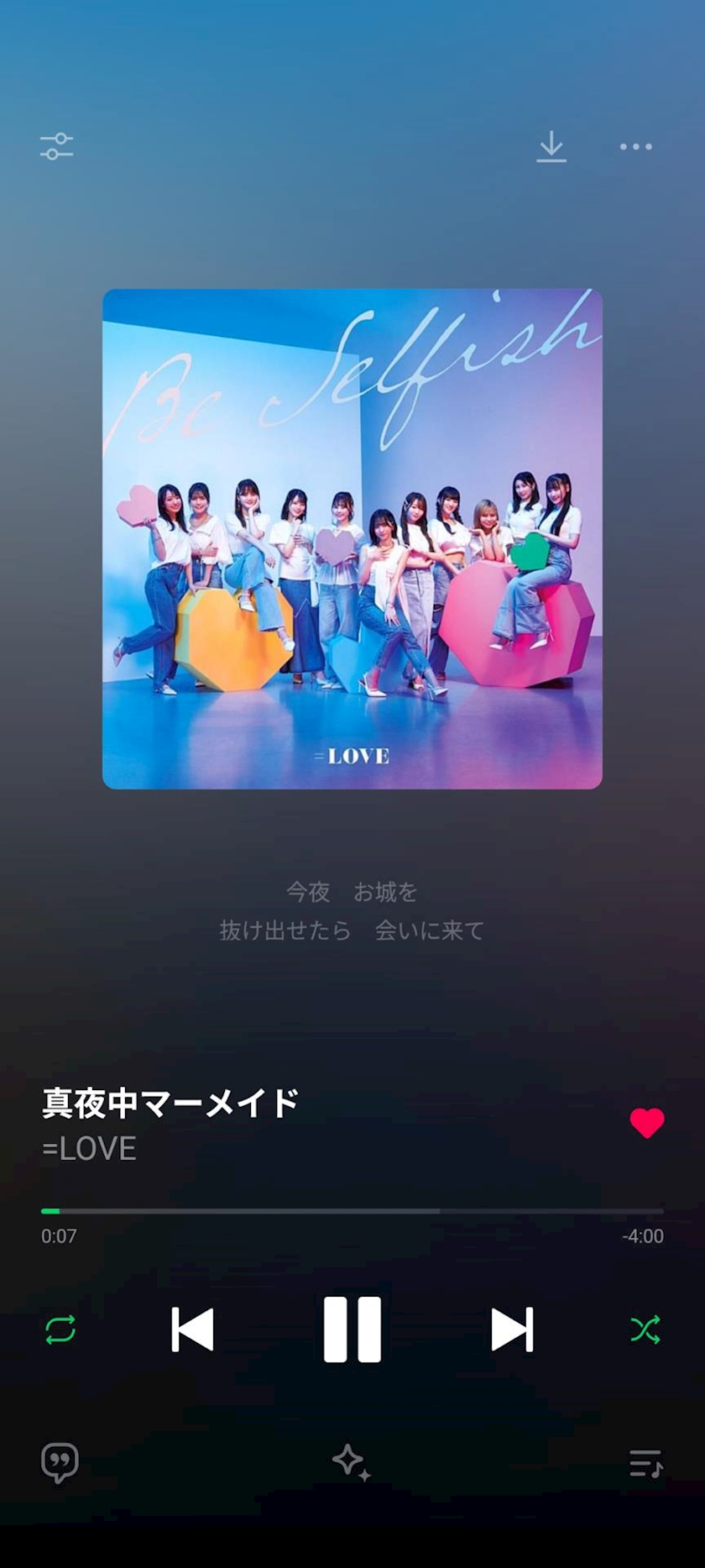This screenshot has width=705, height=1568.
Task: Toggle repeat mode
Action: (x=60, y=1329)
